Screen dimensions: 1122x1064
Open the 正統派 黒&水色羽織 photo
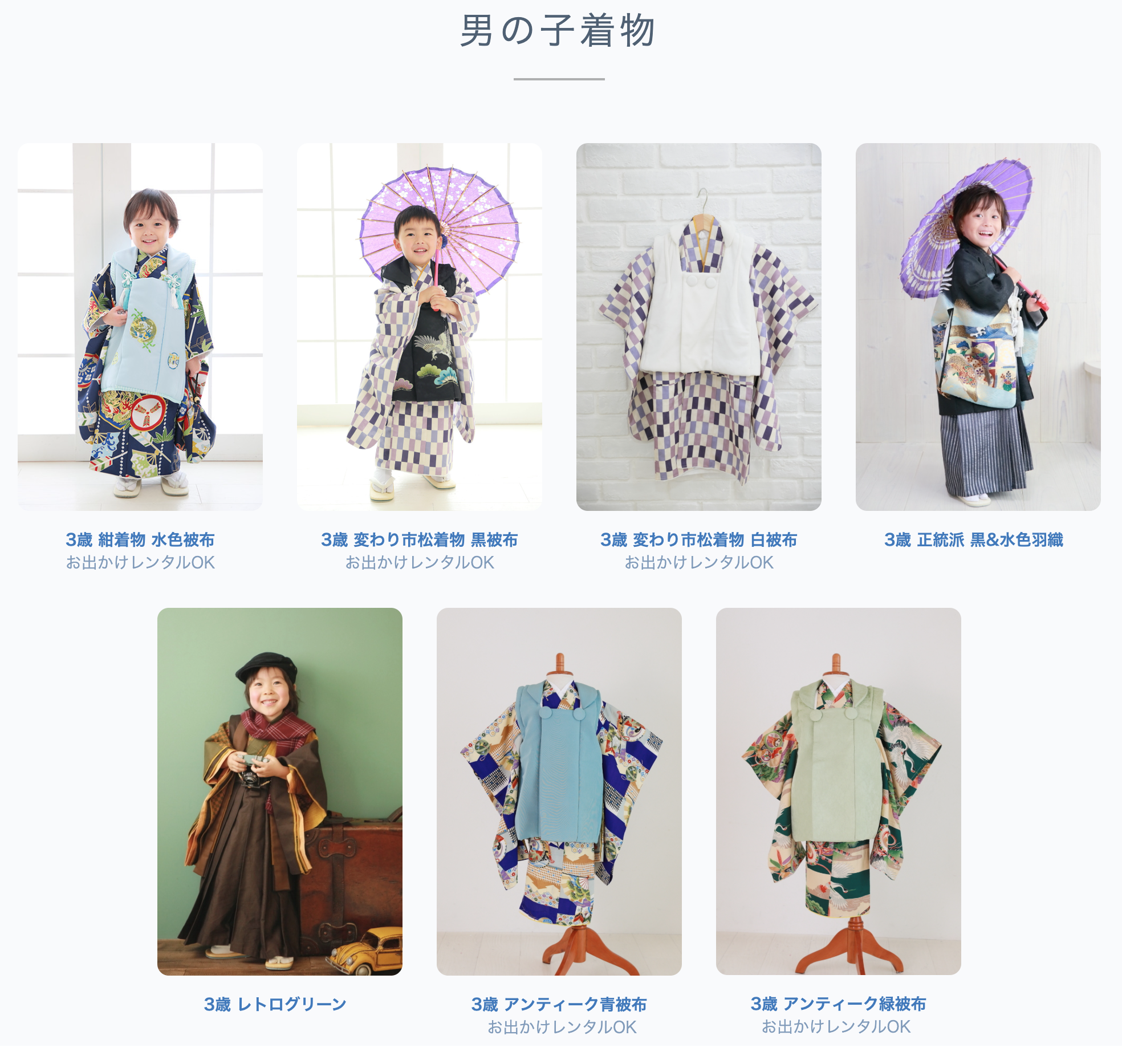pos(978,326)
